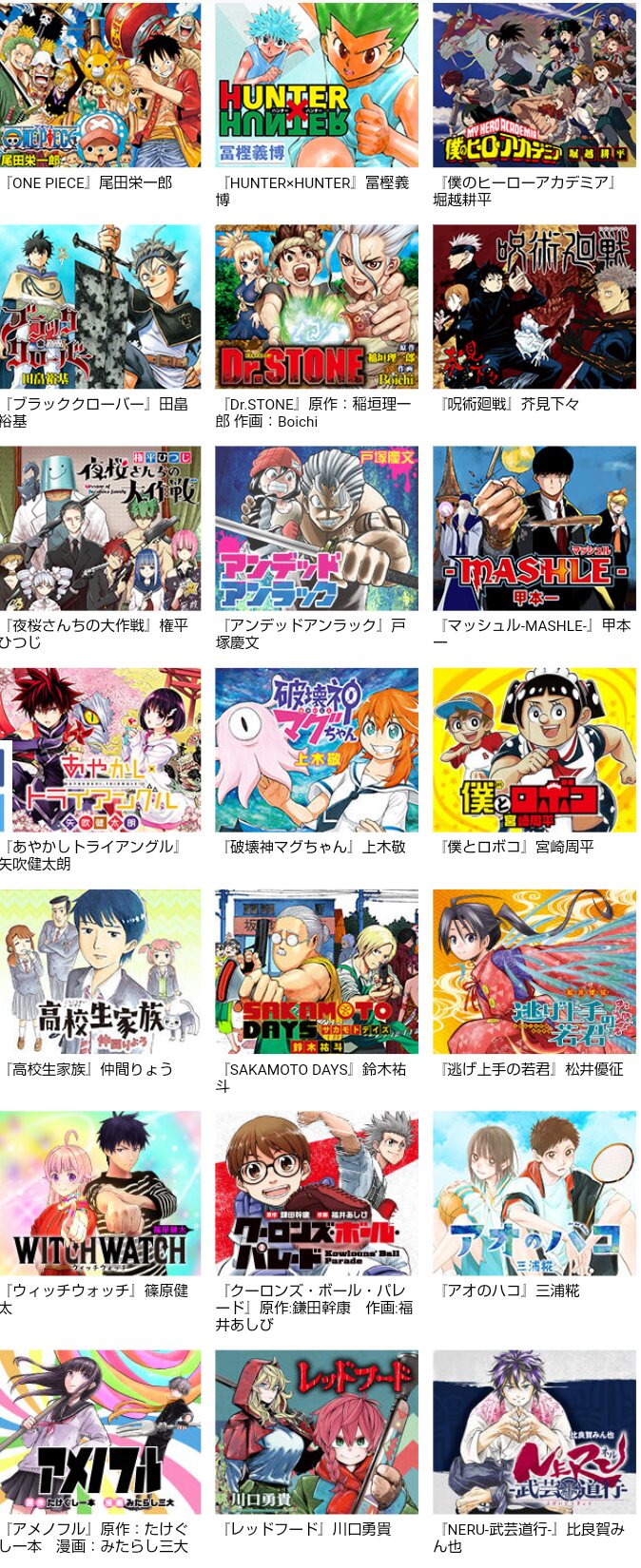Open あやかしトライアングル tile

click(100, 750)
